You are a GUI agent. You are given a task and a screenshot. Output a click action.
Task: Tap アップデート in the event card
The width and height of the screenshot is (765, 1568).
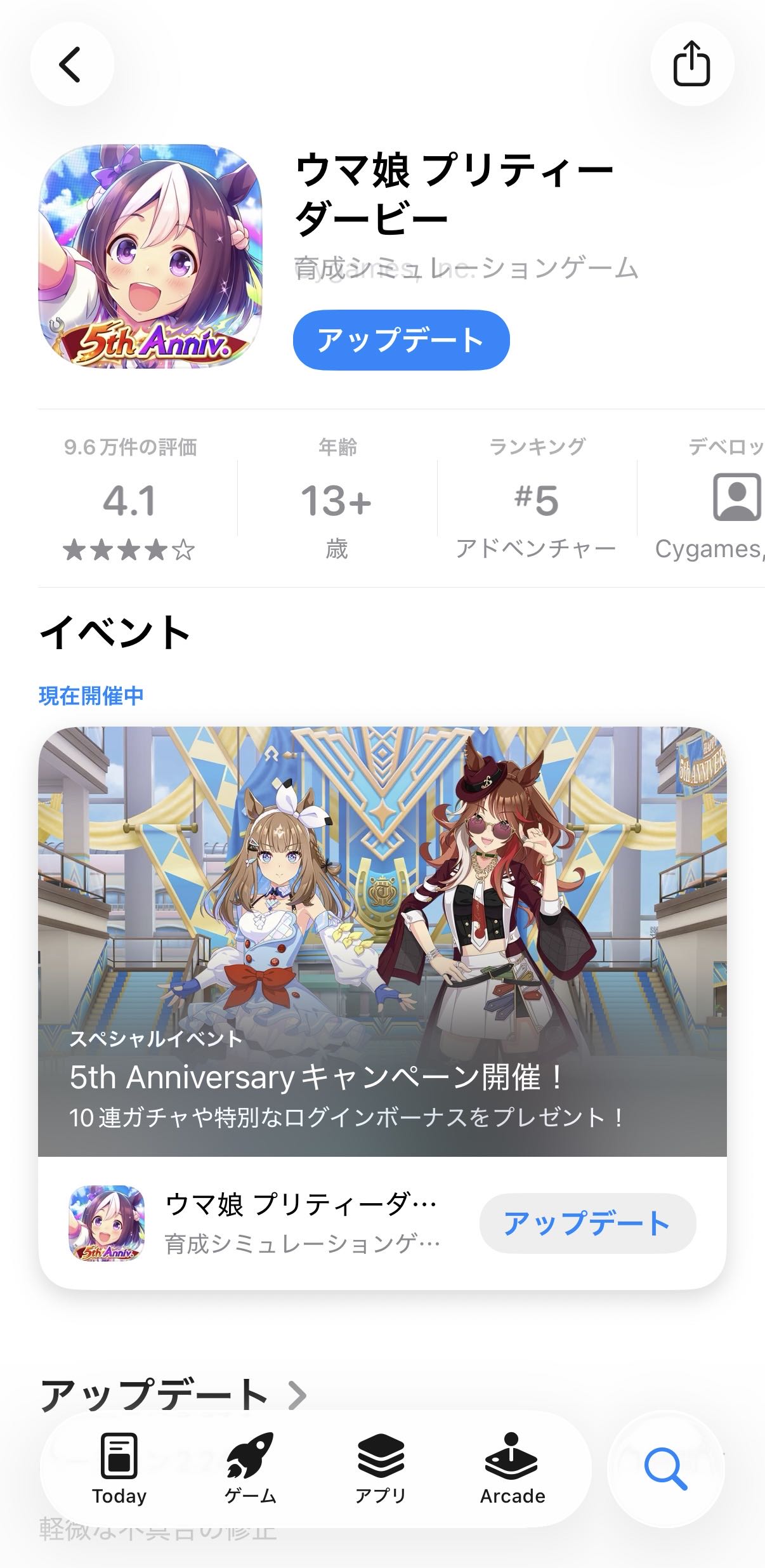(x=587, y=1223)
